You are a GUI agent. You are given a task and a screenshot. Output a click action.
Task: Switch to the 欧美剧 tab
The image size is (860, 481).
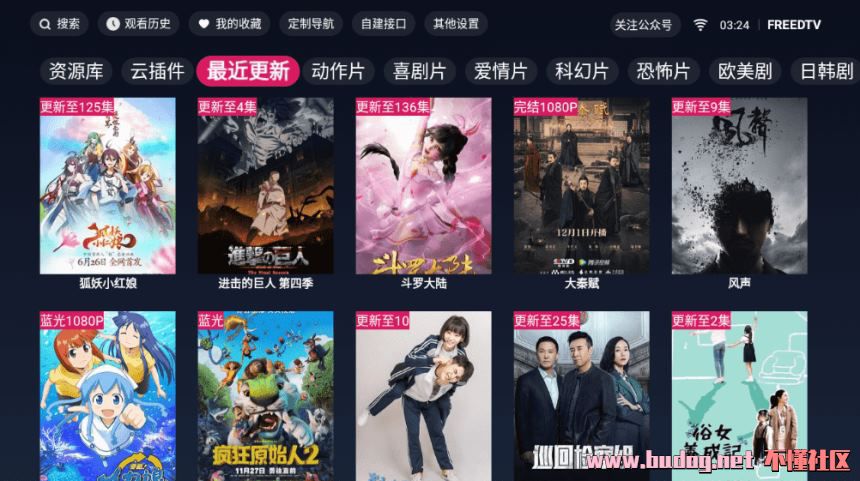coord(745,71)
